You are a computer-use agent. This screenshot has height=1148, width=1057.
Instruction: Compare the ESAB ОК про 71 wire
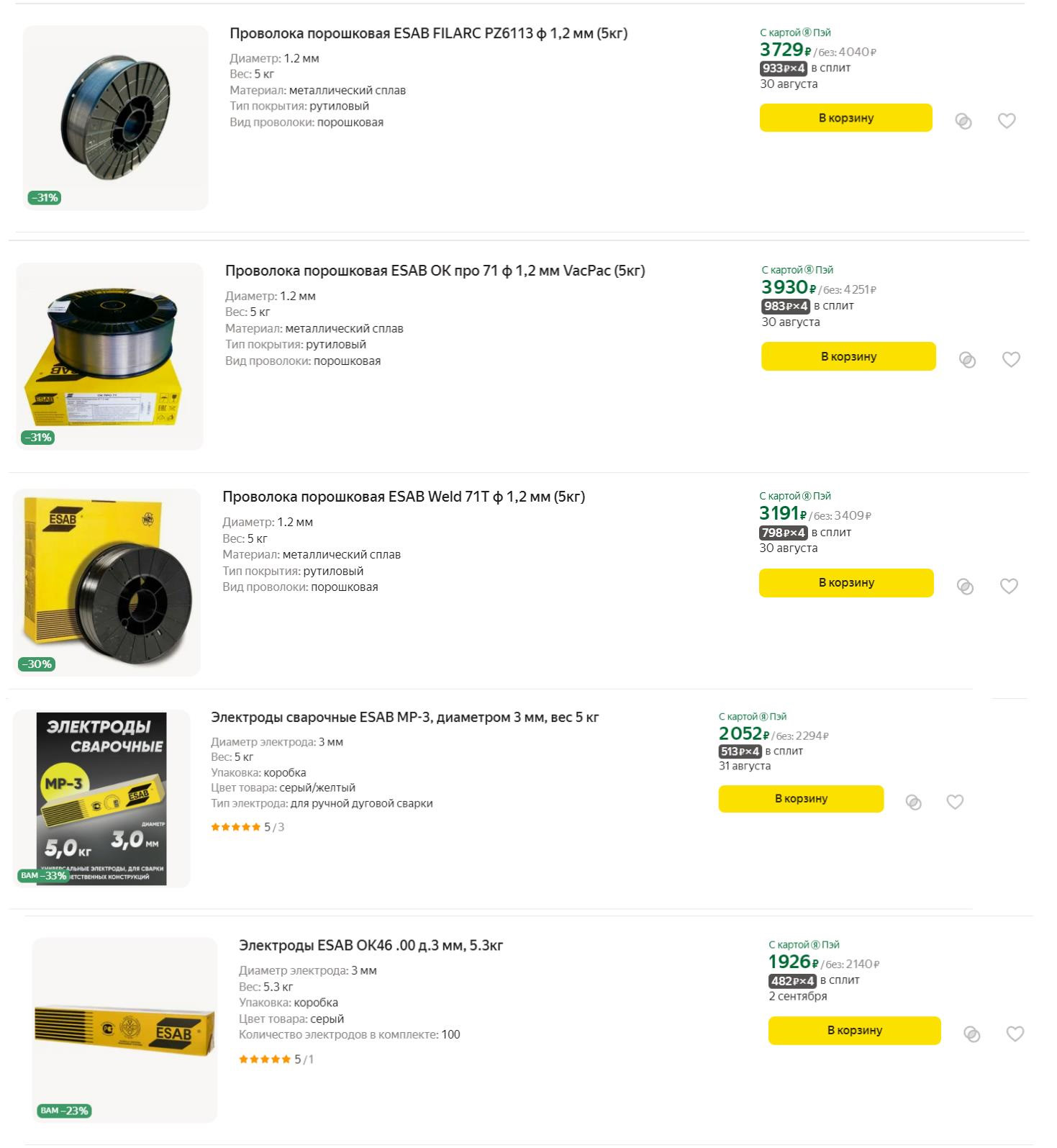968,360
